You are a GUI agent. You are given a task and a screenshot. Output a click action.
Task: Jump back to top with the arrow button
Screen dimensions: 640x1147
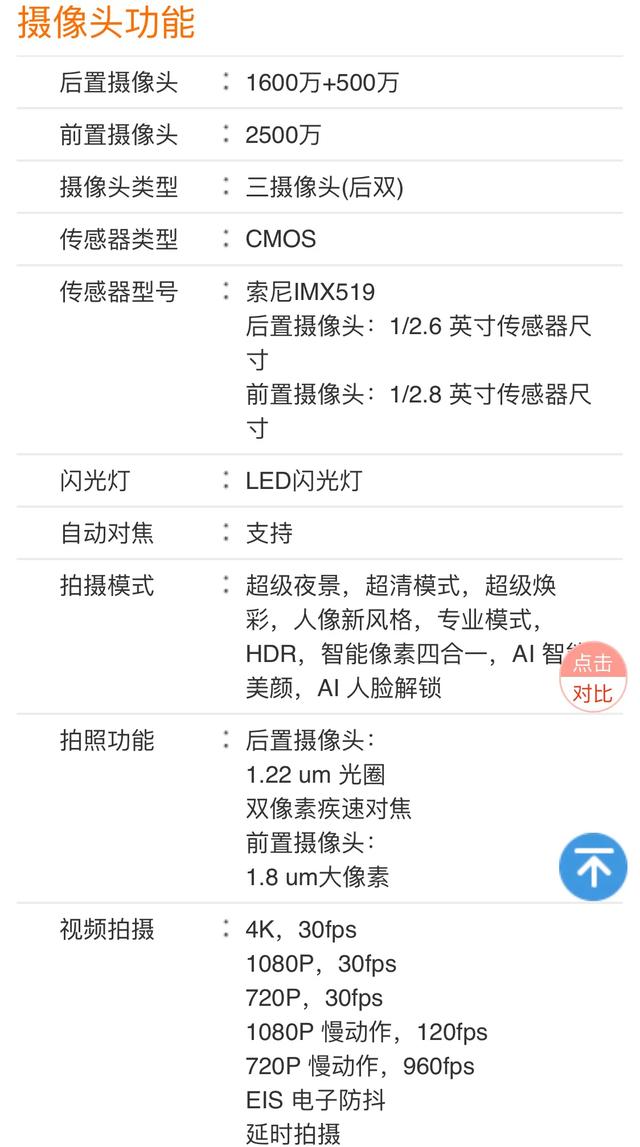pyautogui.click(x=593, y=867)
